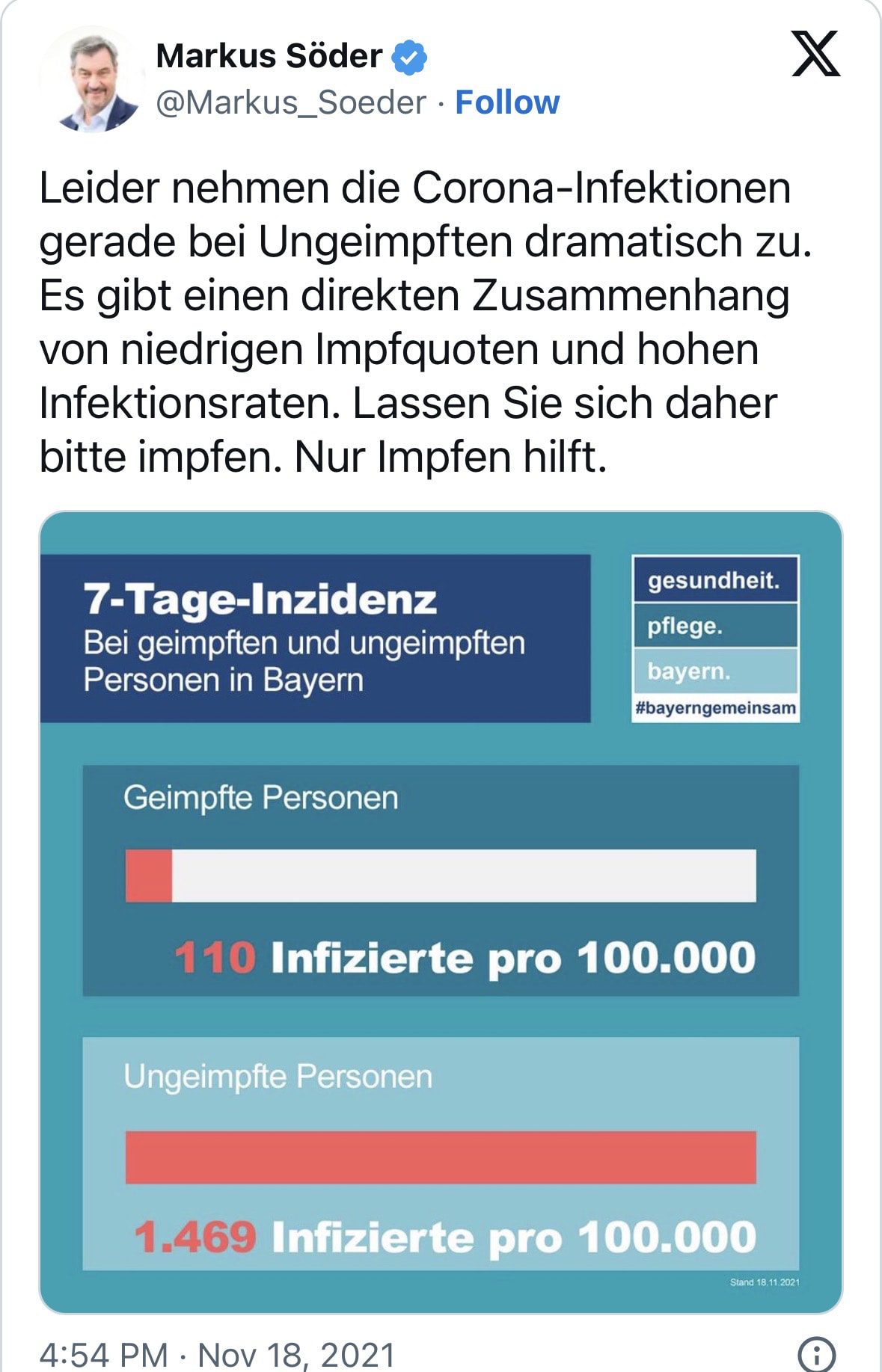The height and width of the screenshot is (1372, 882).
Task: Open the @Markus_Soeder handle
Action: pyautogui.click(x=290, y=102)
